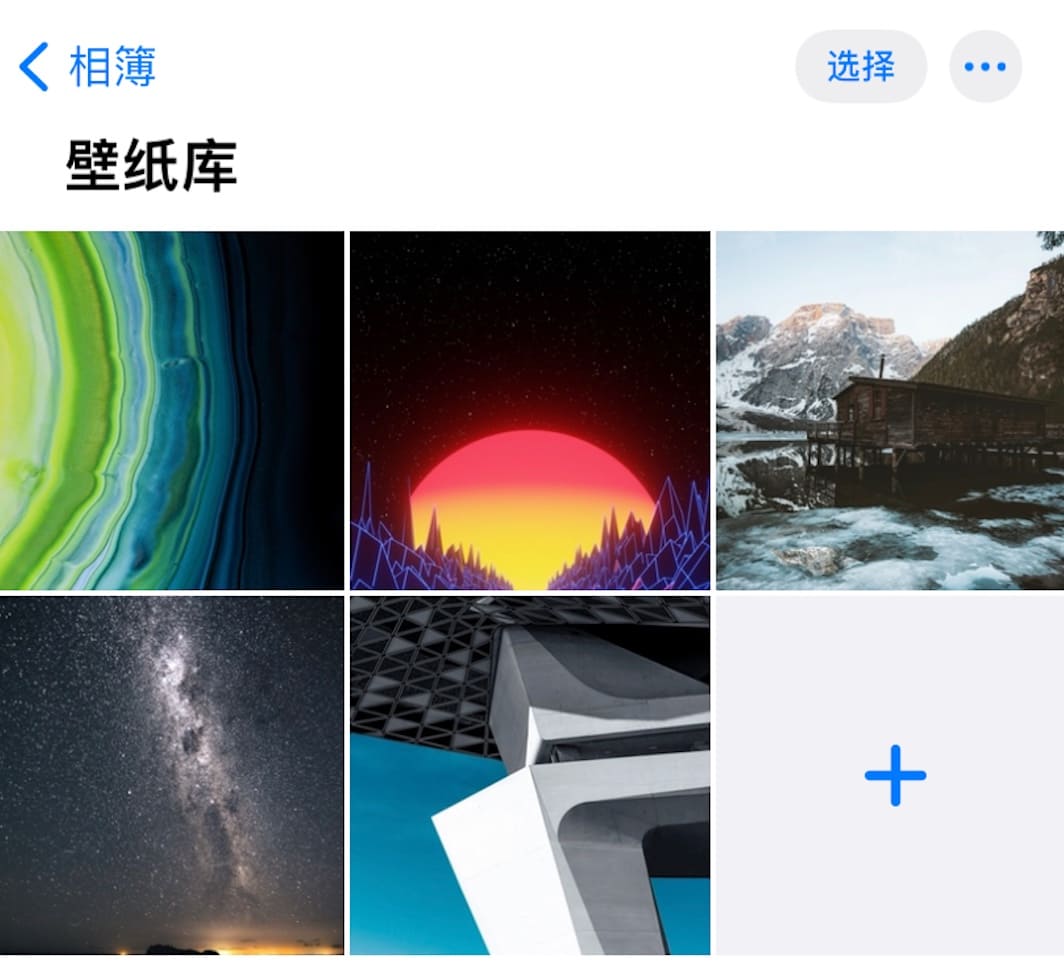The height and width of the screenshot is (978, 1064).
Task: Open the white architecture wallpaper
Action: [529, 775]
